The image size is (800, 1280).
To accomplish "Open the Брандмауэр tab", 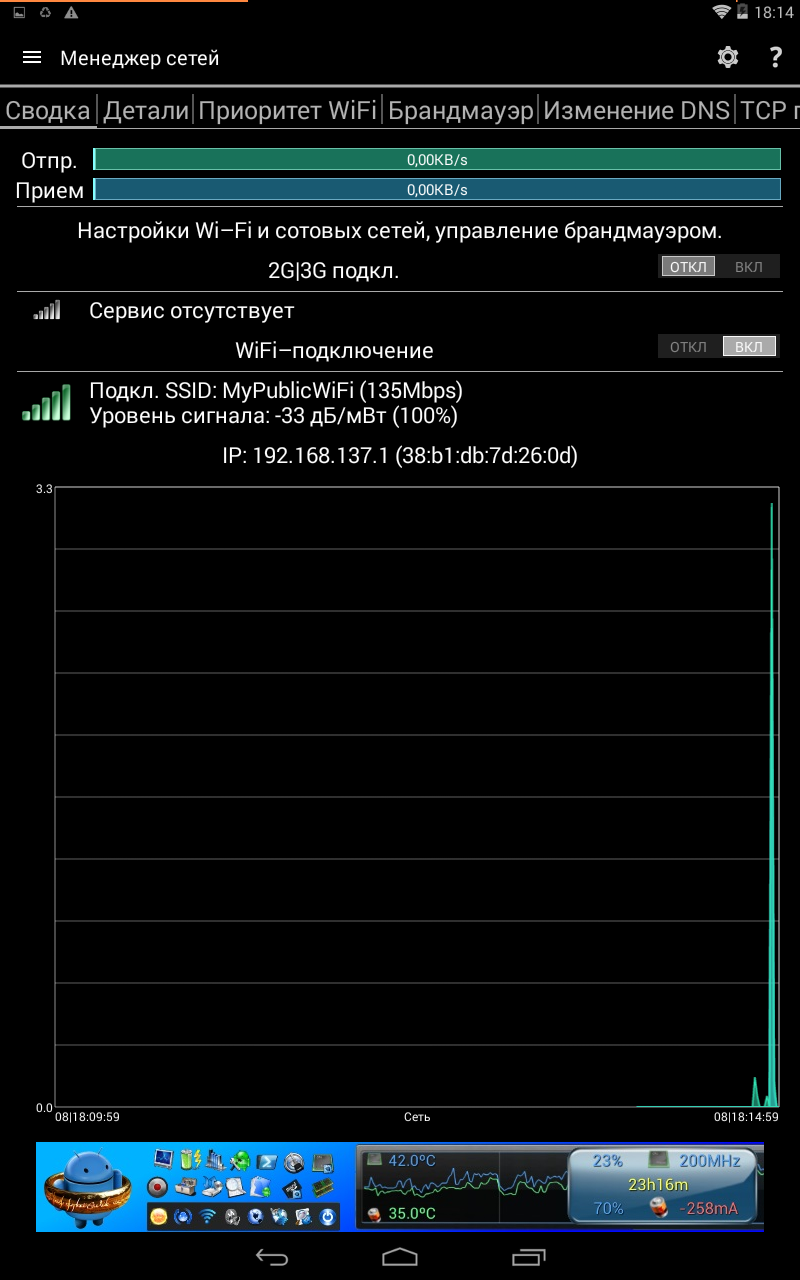I will coord(461,110).
